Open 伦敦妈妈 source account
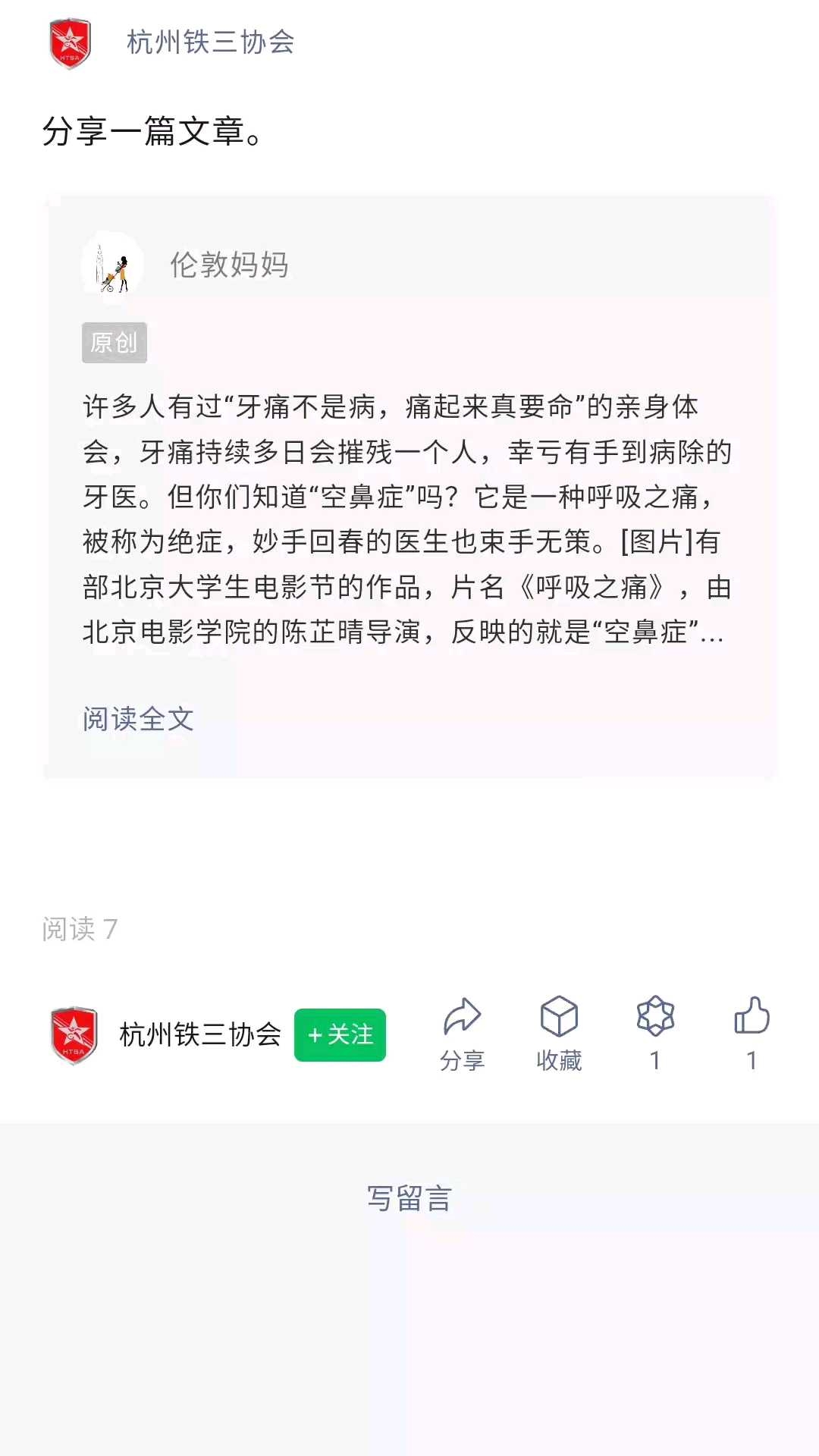Image resolution: width=819 pixels, height=1456 pixels. (228, 265)
